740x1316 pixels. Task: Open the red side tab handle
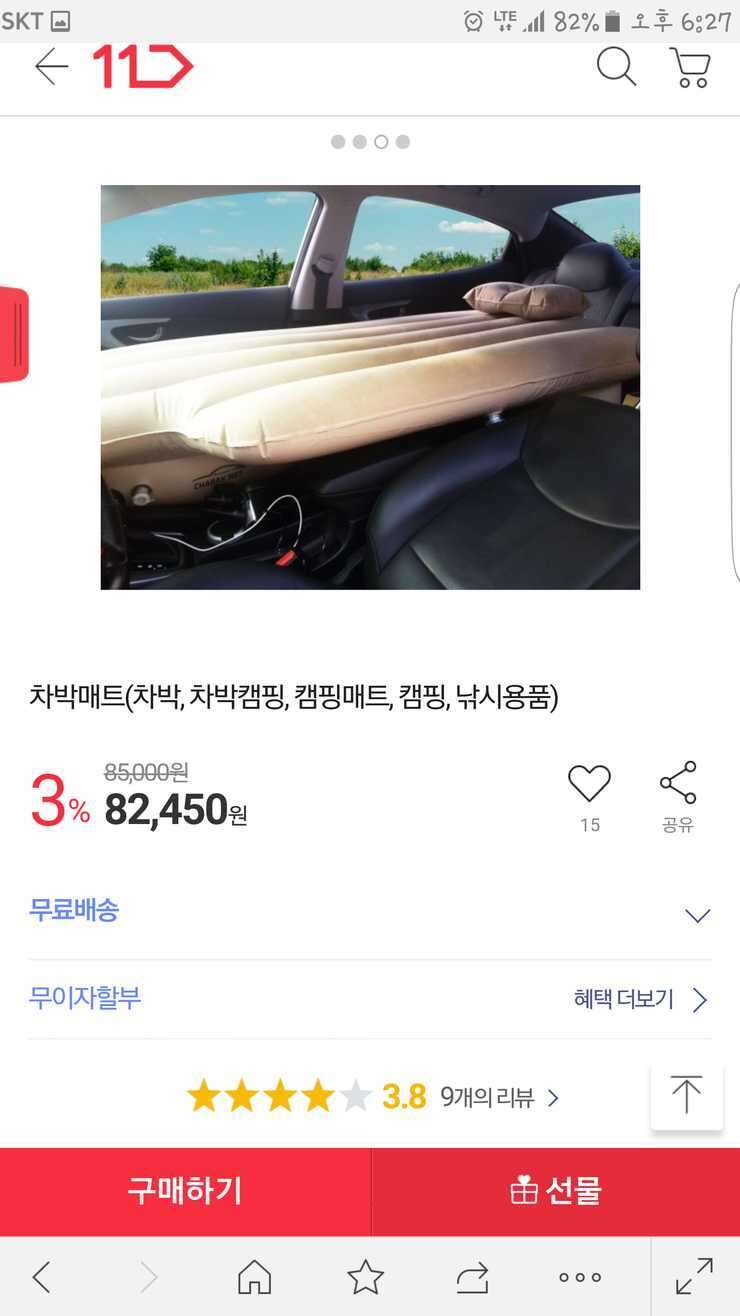coord(14,334)
